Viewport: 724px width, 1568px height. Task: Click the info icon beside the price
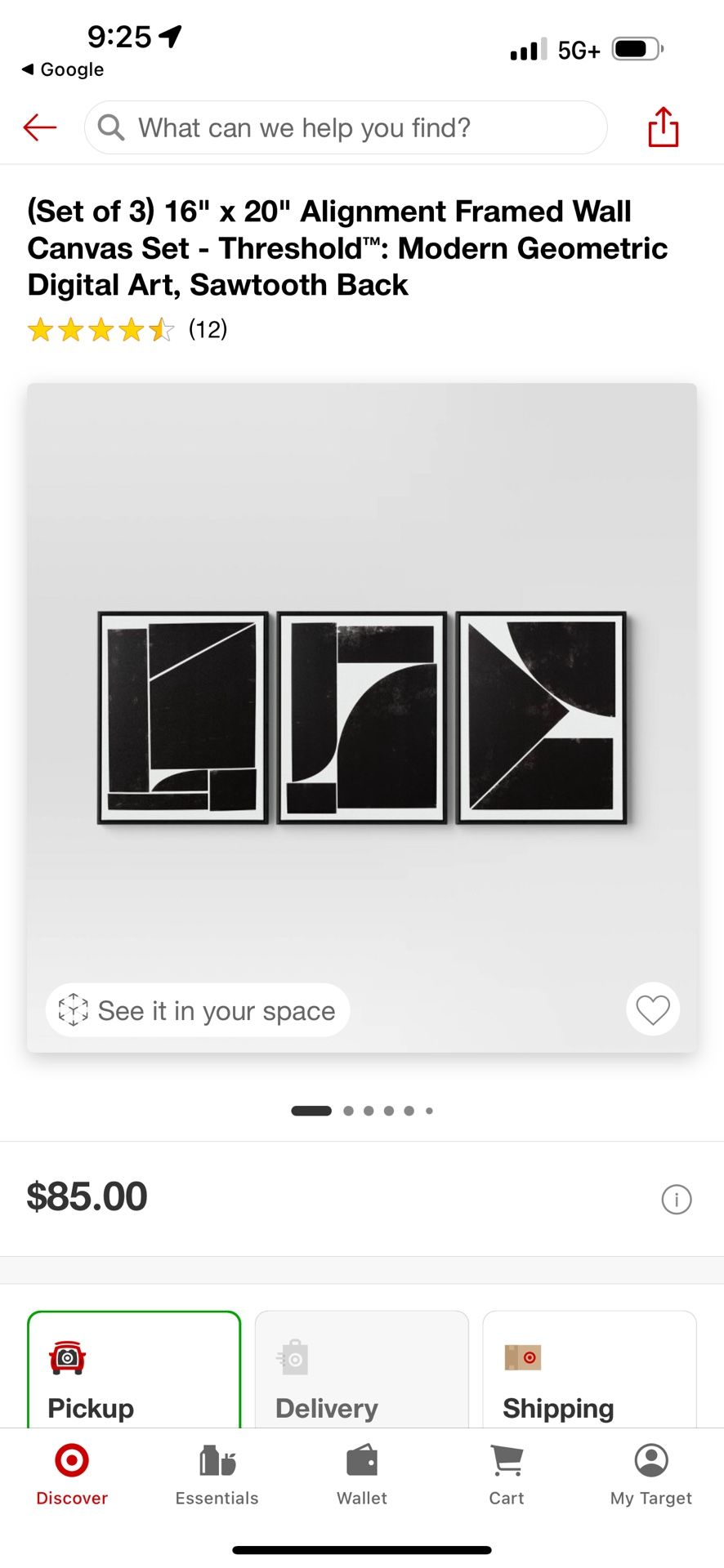[677, 1199]
